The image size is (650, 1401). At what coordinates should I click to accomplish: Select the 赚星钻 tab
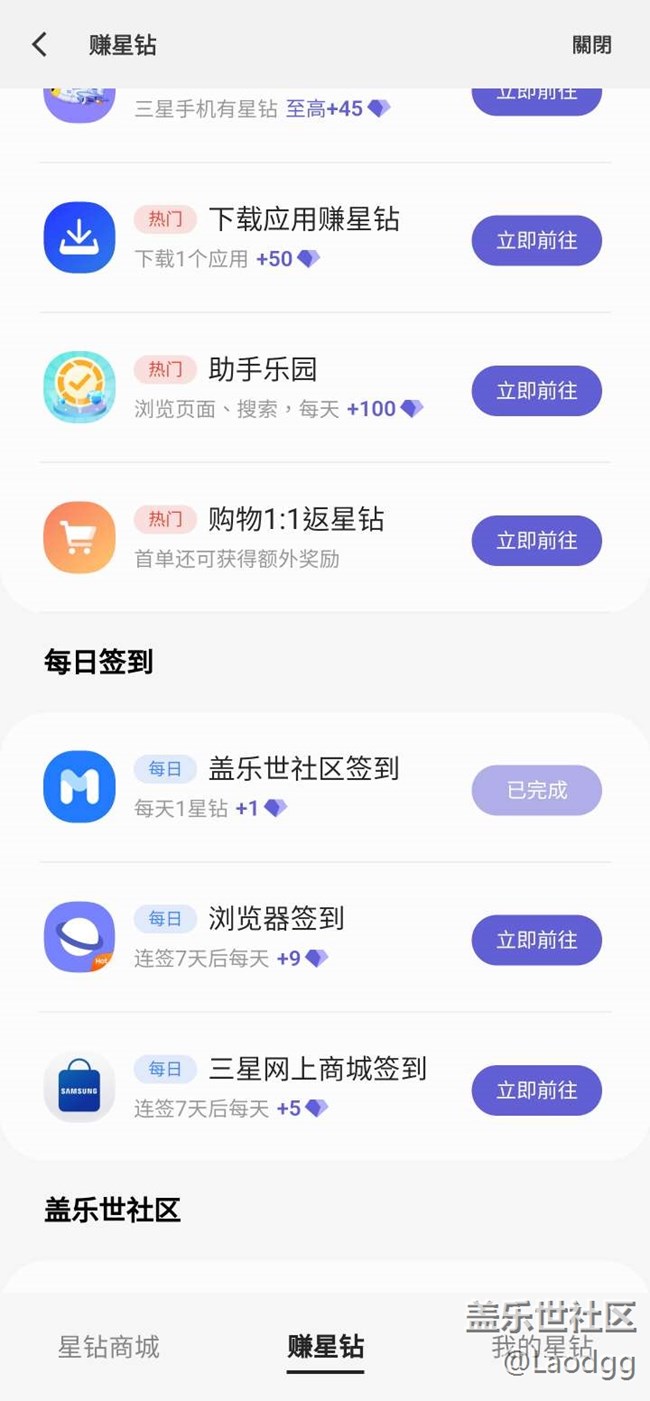[x=325, y=1347]
